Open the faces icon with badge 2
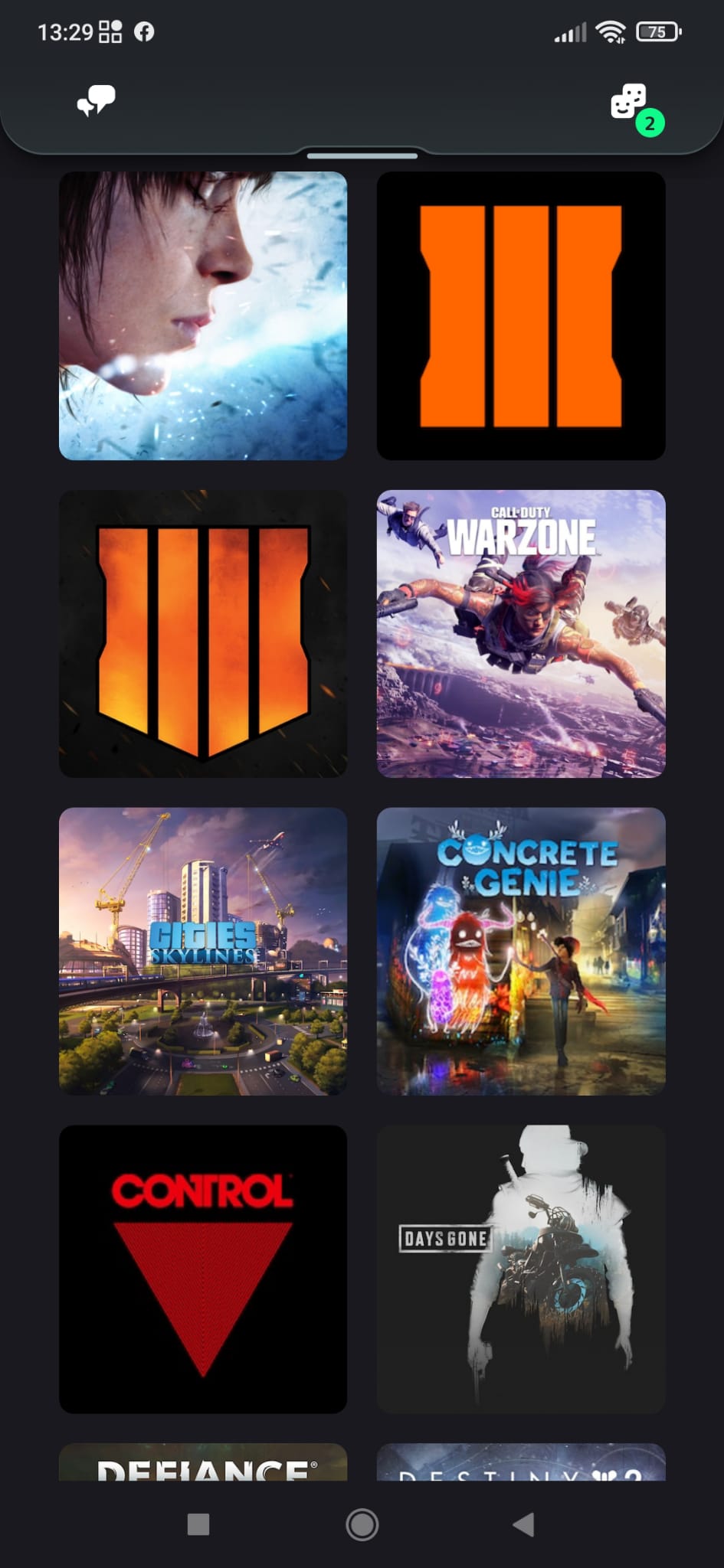Image resolution: width=724 pixels, height=1568 pixels. pyautogui.click(x=630, y=103)
